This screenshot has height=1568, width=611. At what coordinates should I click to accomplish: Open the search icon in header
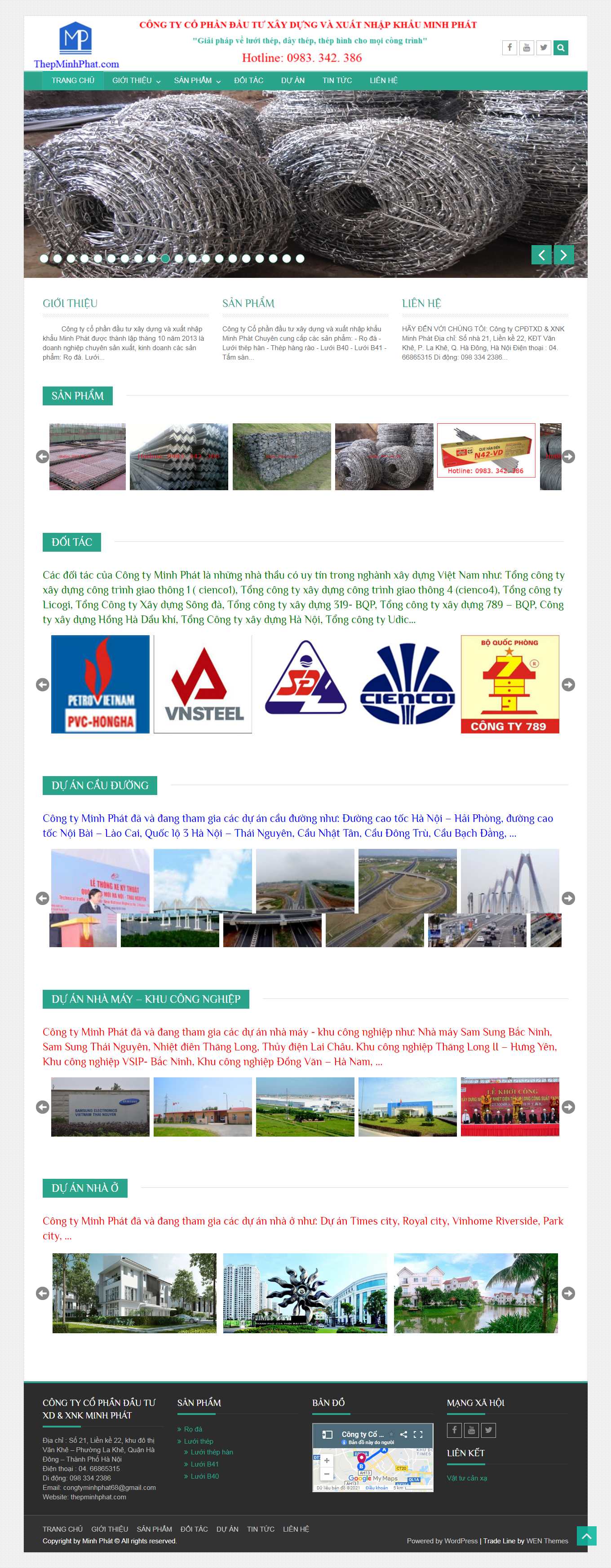point(560,48)
